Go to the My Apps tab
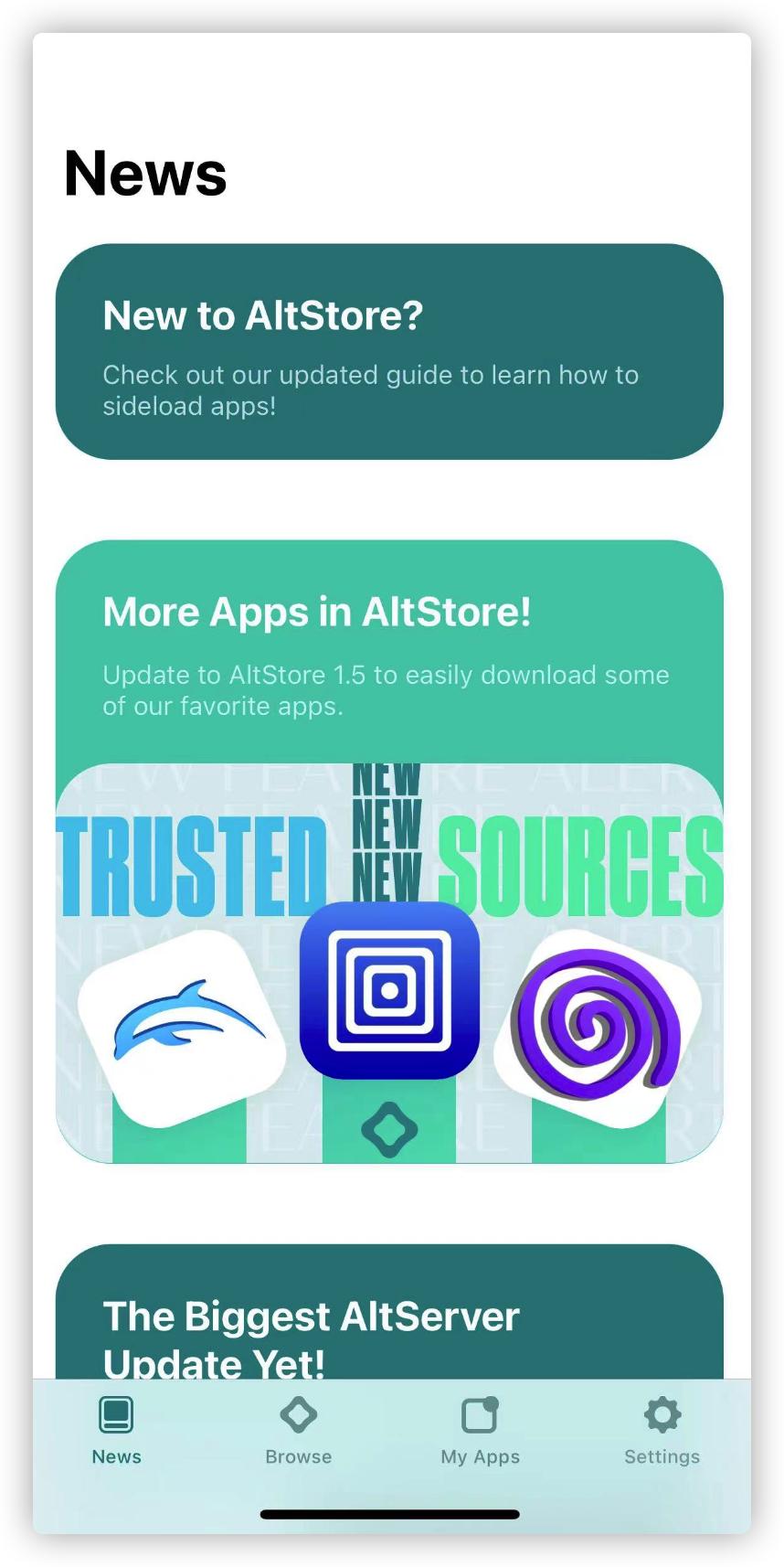Image resolution: width=784 pixels, height=1567 pixels. [x=480, y=1430]
